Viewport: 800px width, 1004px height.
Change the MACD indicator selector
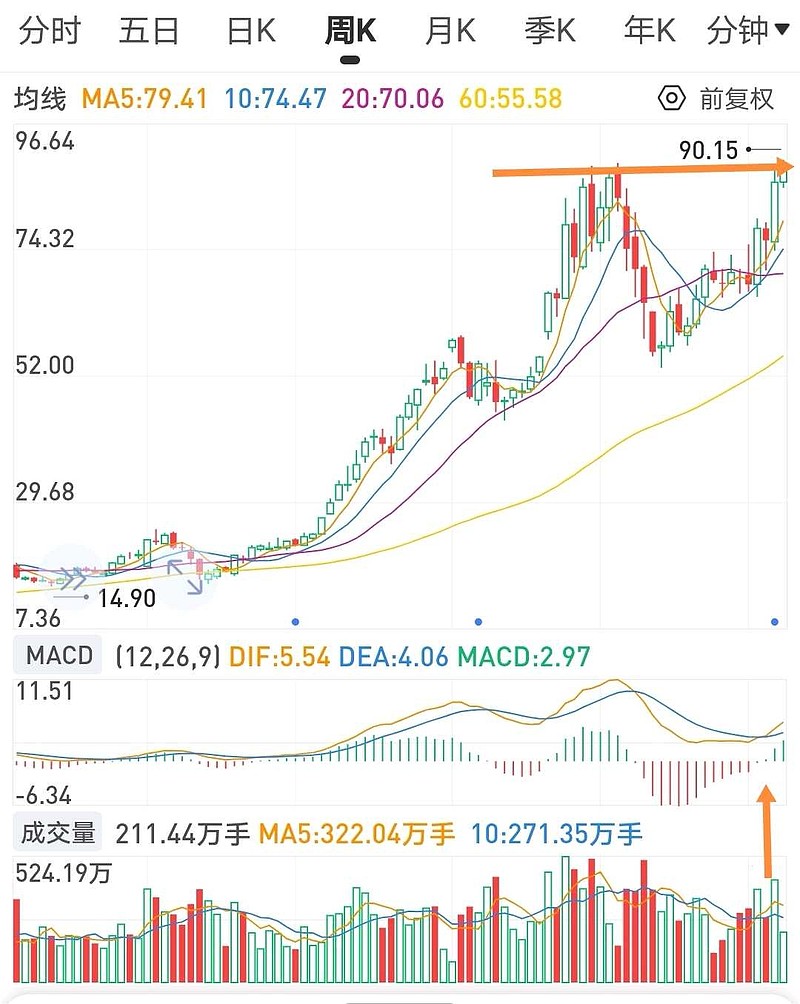tap(59, 657)
